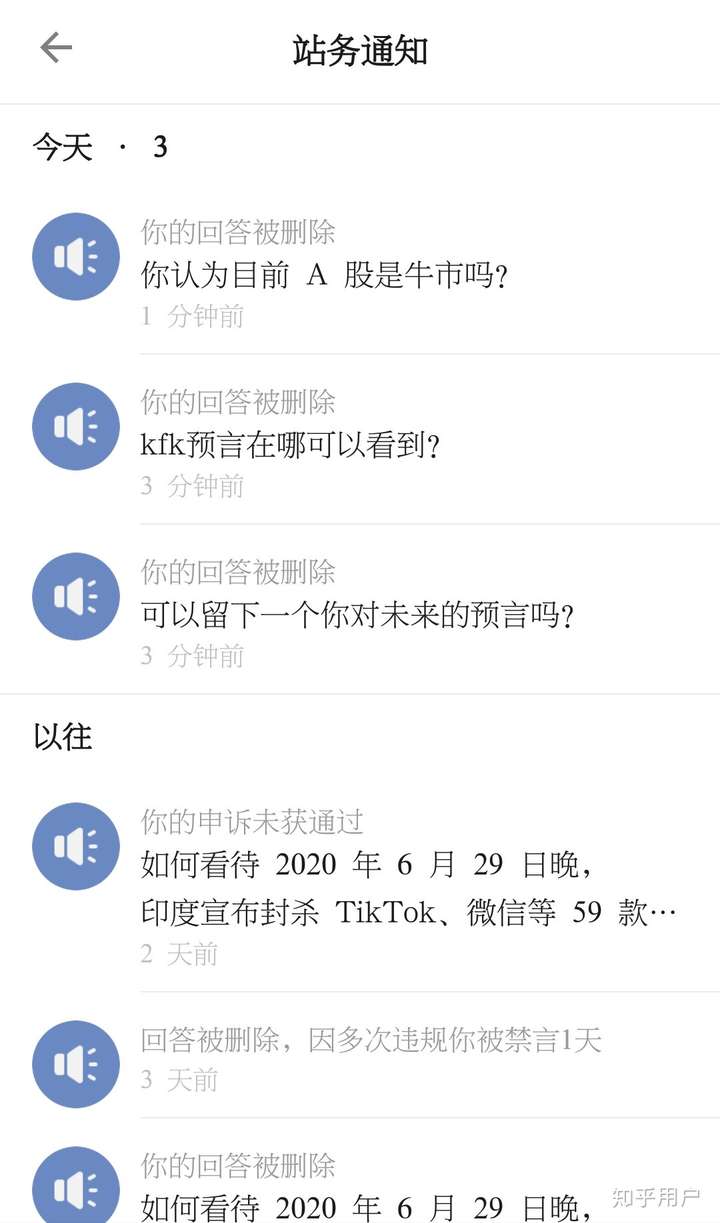The height and width of the screenshot is (1223, 720).
Task: Click the 1 分钟前 timestamp
Action: pyautogui.click(x=180, y=318)
